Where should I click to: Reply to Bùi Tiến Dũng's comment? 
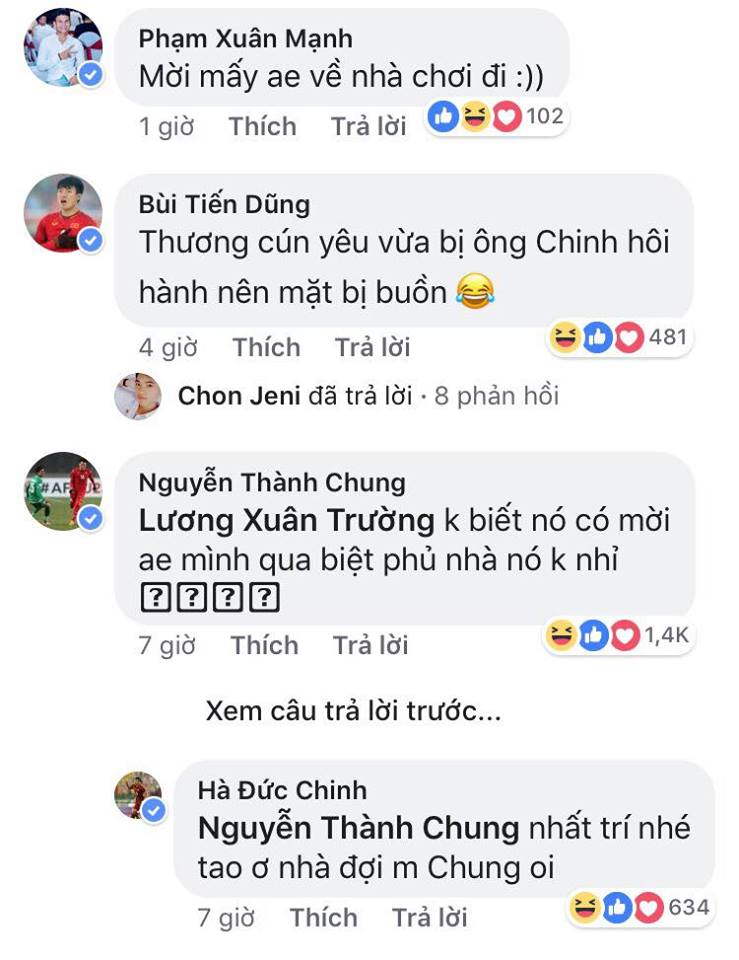pos(372,347)
